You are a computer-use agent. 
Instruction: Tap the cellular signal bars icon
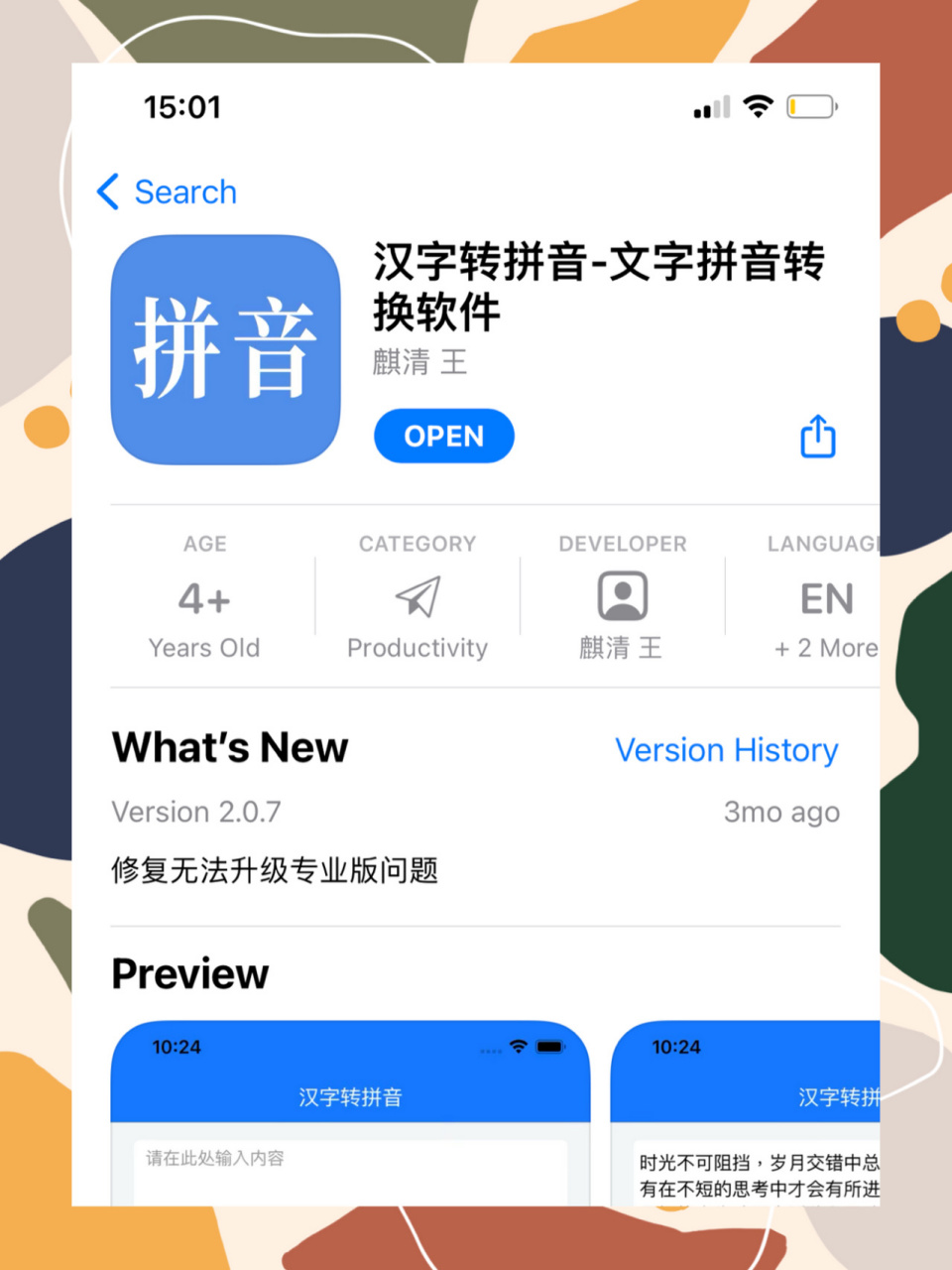tap(710, 107)
